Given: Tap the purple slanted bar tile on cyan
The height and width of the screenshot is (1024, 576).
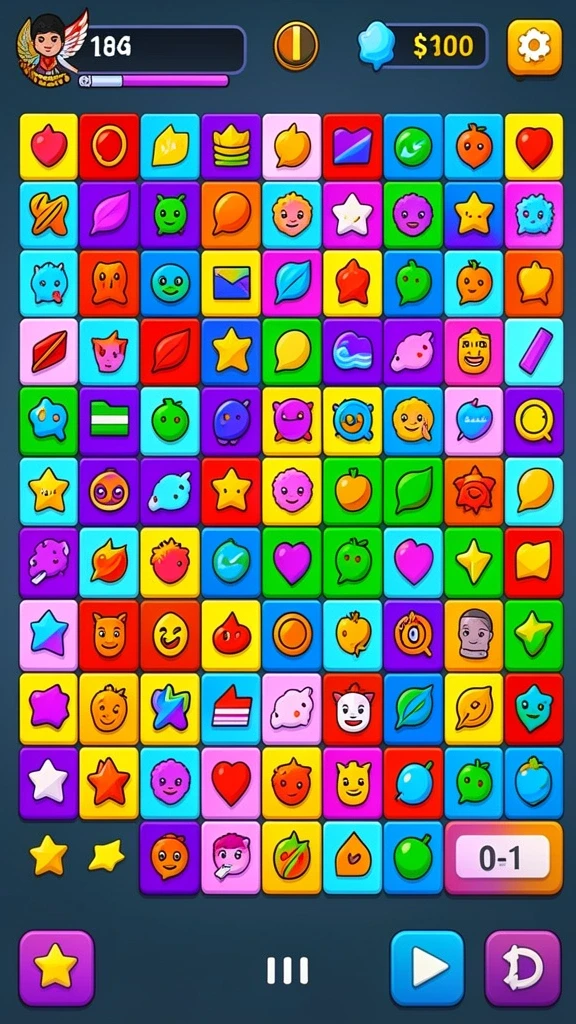Looking at the screenshot, I should 534,351.
